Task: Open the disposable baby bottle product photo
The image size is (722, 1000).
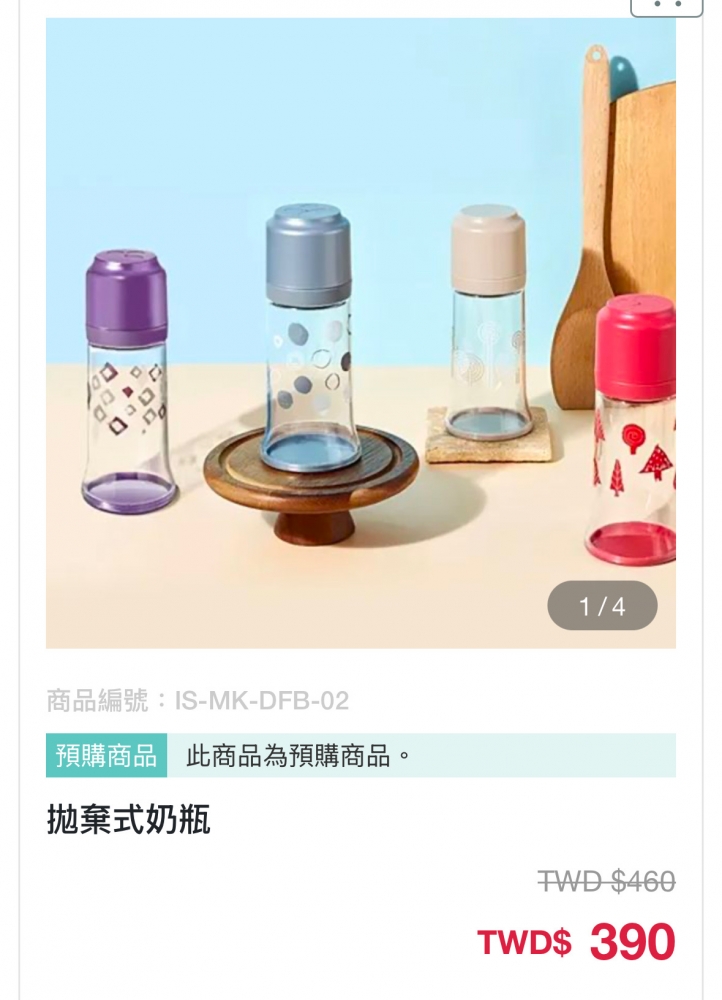Action: coord(360,332)
